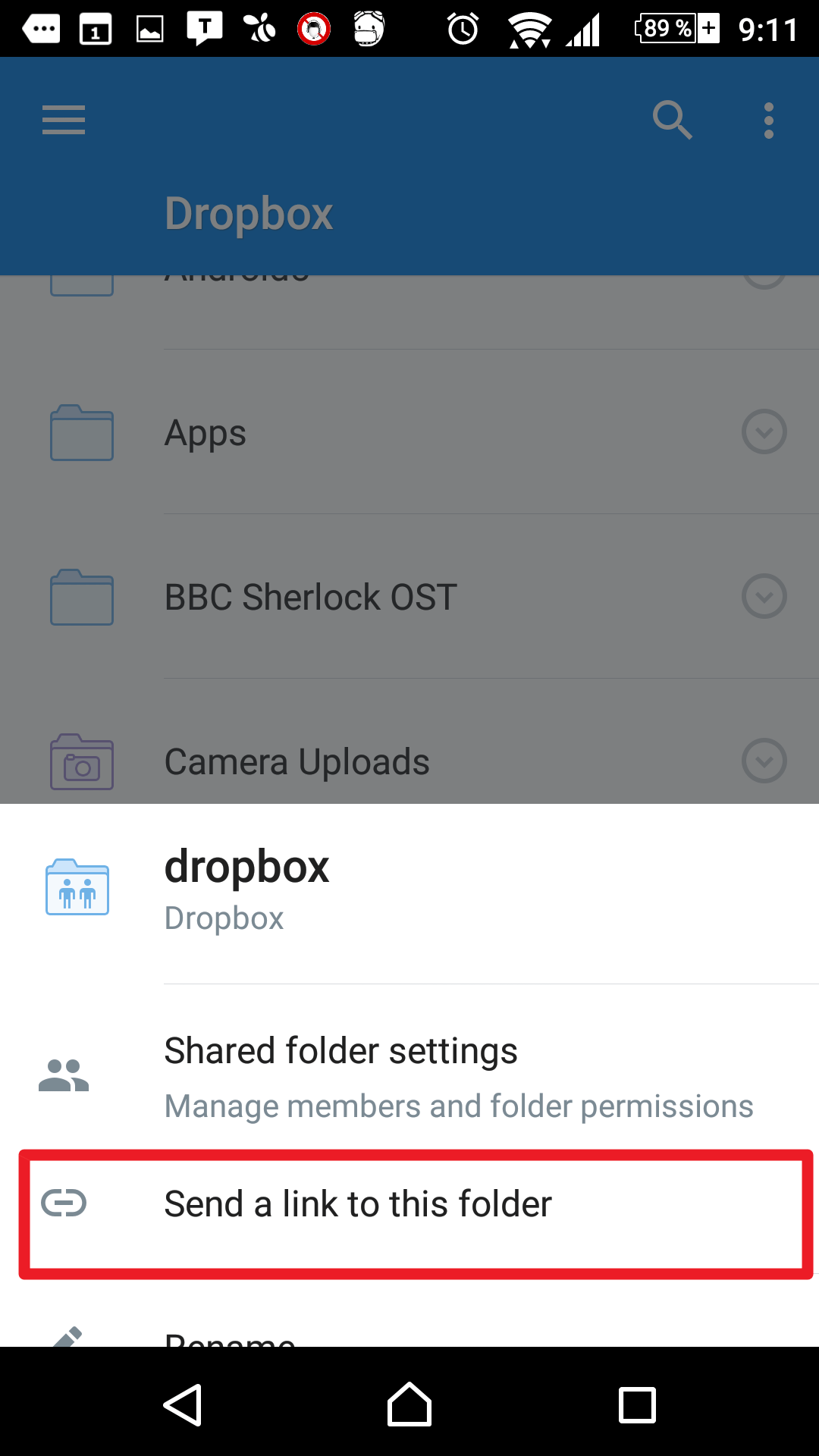Expand options for BBC Sherlock OST
Image resolution: width=819 pixels, height=1456 pixels.
pos(764,597)
